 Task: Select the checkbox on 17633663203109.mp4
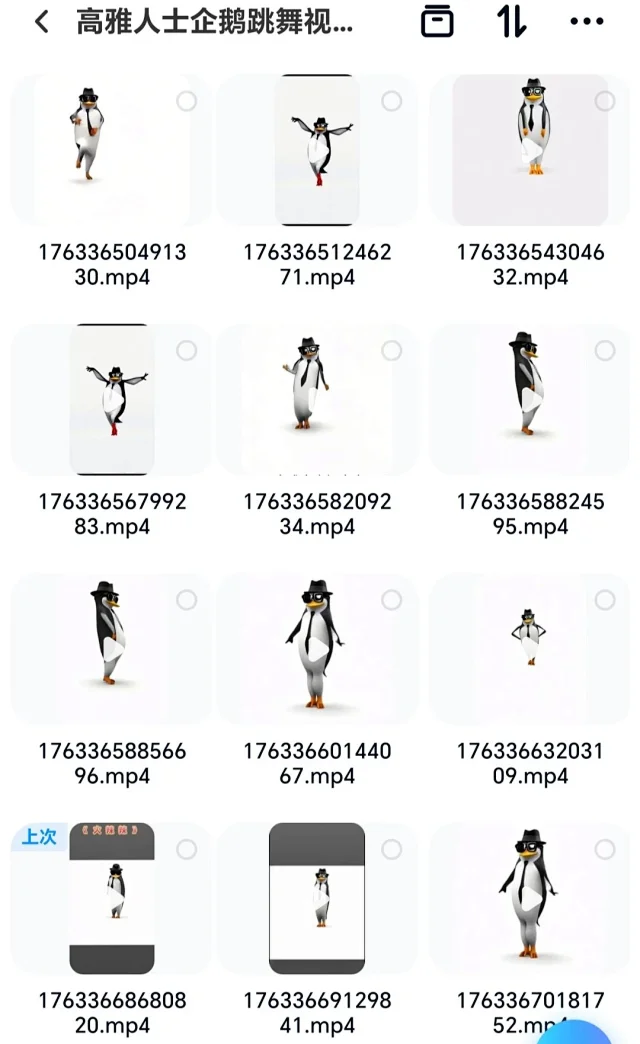604,599
